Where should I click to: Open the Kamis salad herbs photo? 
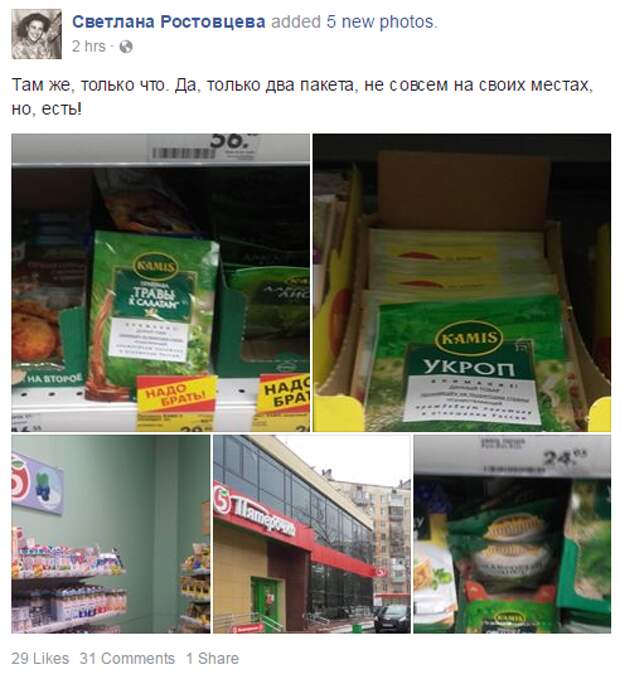coord(160,283)
